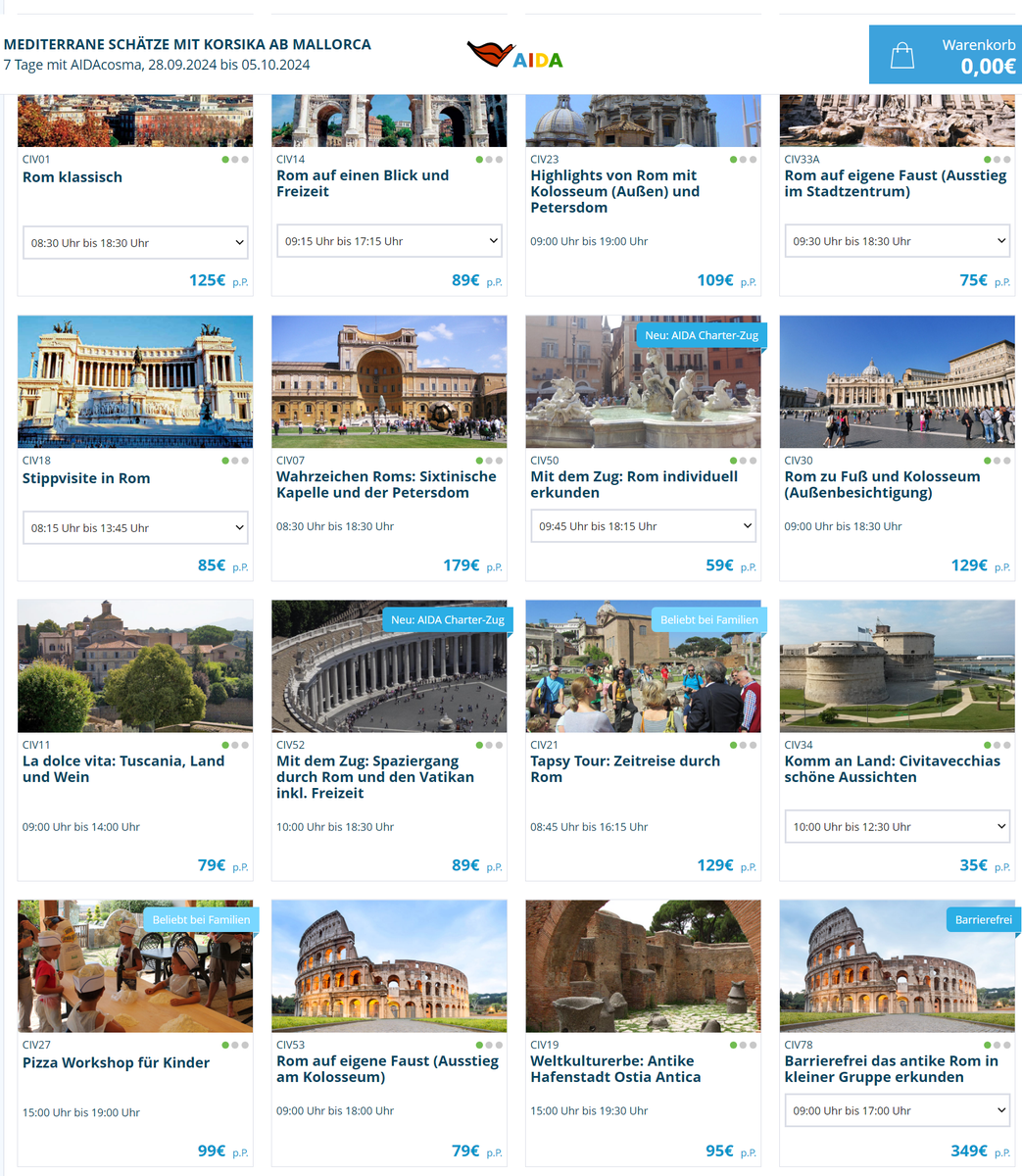1022x1176 pixels.
Task: Open time picker for Stippvisite in Rom
Action: [x=135, y=528]
